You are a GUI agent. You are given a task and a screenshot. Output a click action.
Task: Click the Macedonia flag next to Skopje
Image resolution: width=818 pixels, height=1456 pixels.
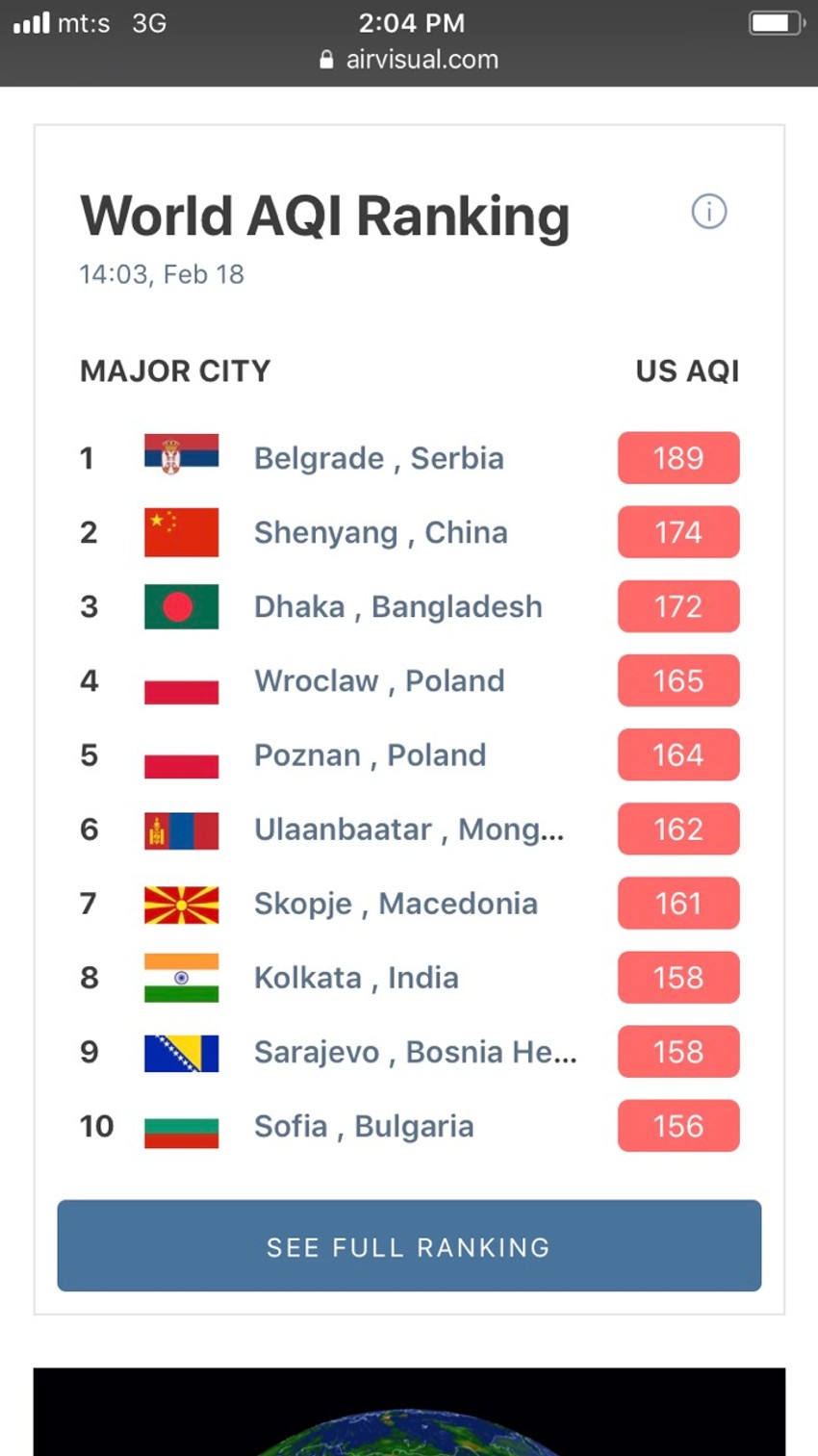[x=181, y=903]
